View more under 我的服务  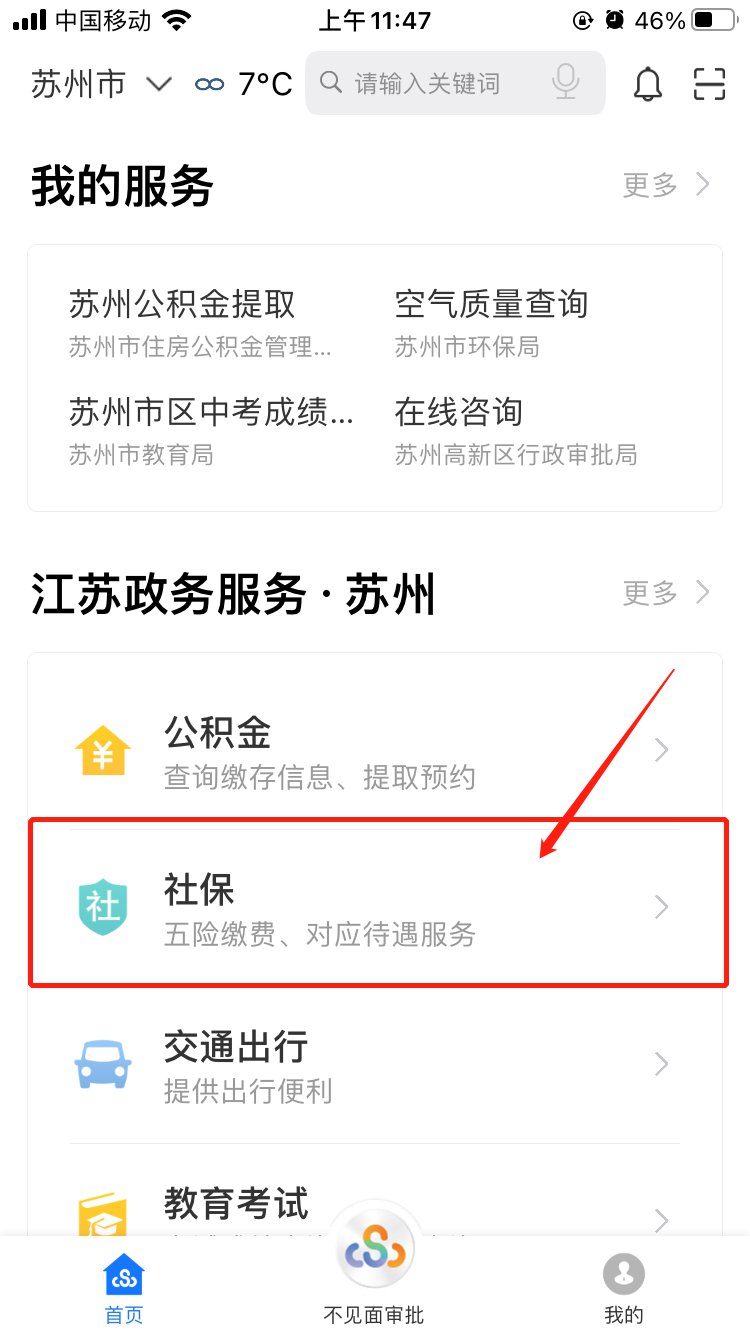pyautogui.click(x=666, y=185)
